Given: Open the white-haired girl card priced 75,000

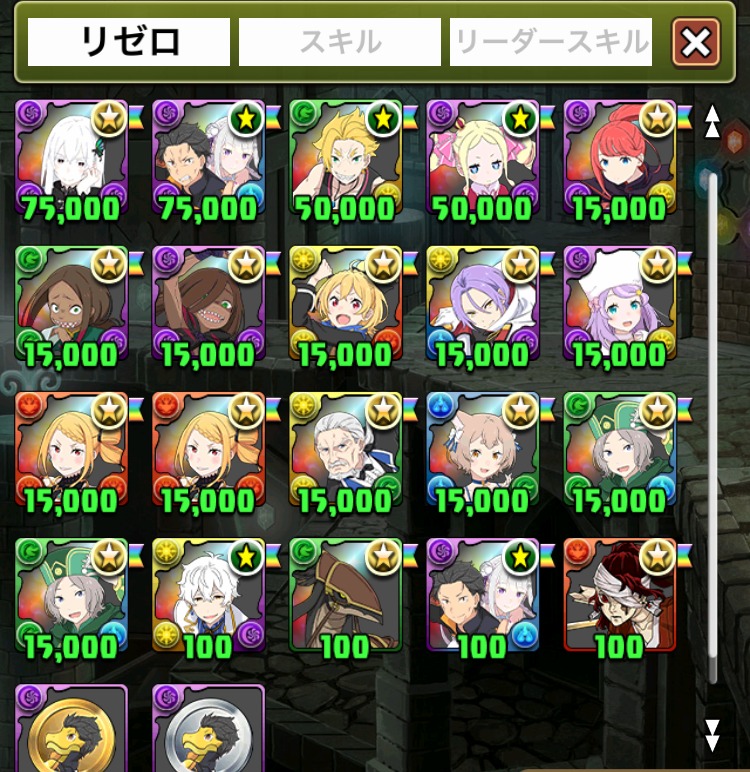Looking at the screenshot, I should [x=71, y=158].
